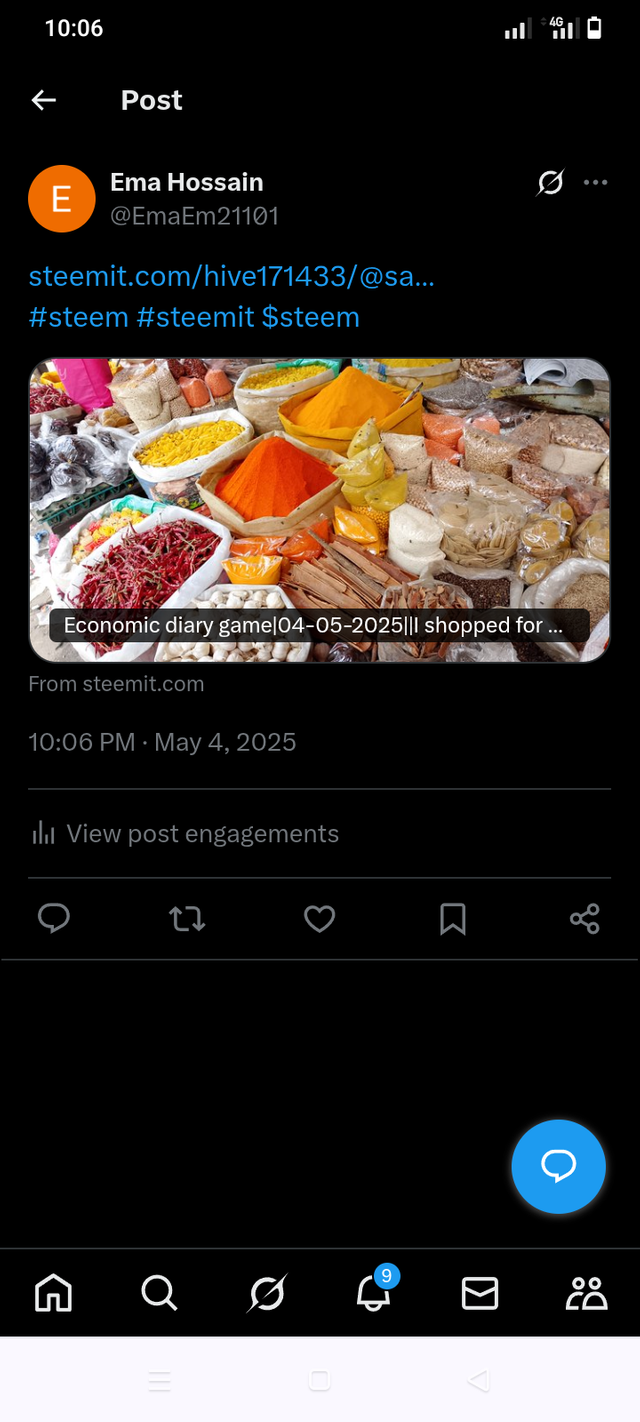Tap the floating blue reply button
This screenshot has height=1422, width=640.
(x=558, y=1166)
